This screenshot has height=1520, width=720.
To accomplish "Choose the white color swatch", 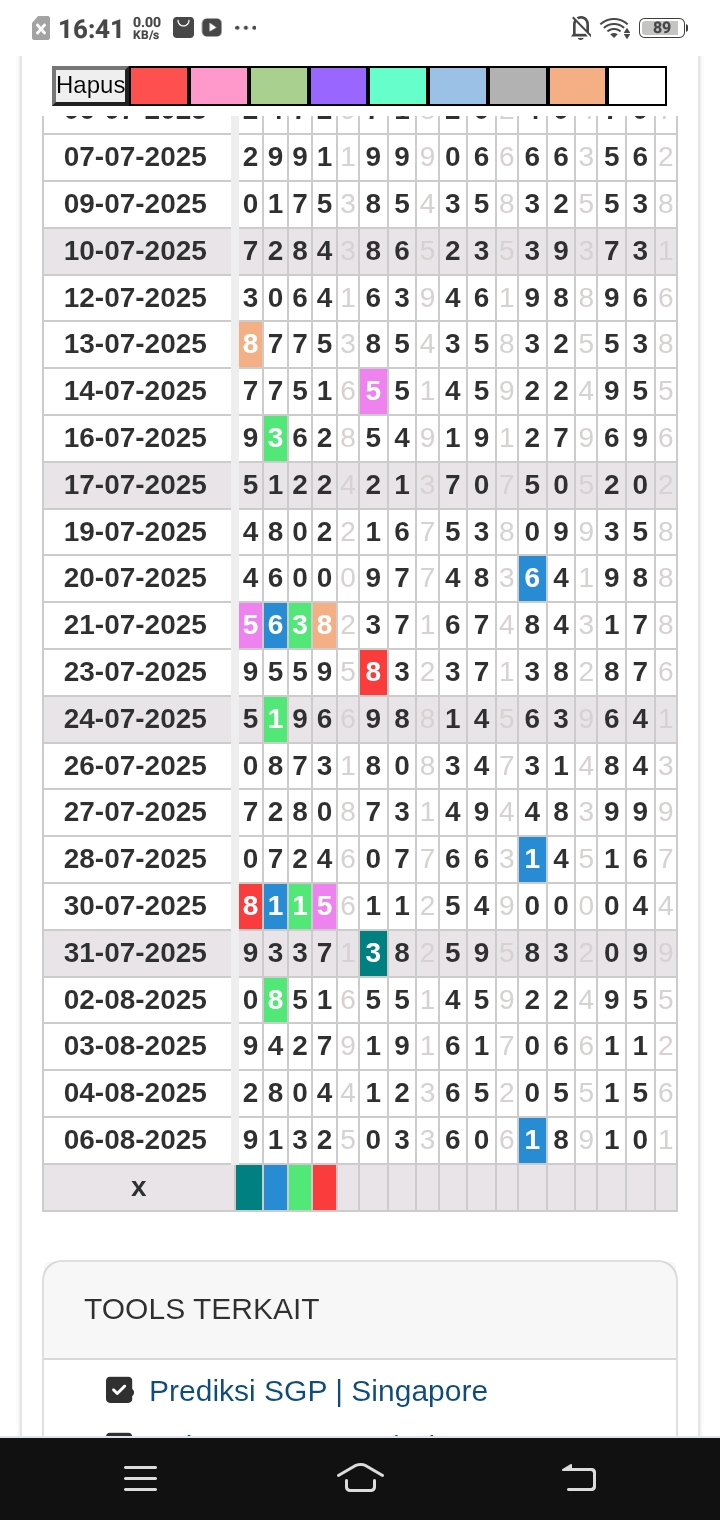I will coord(637,86).
